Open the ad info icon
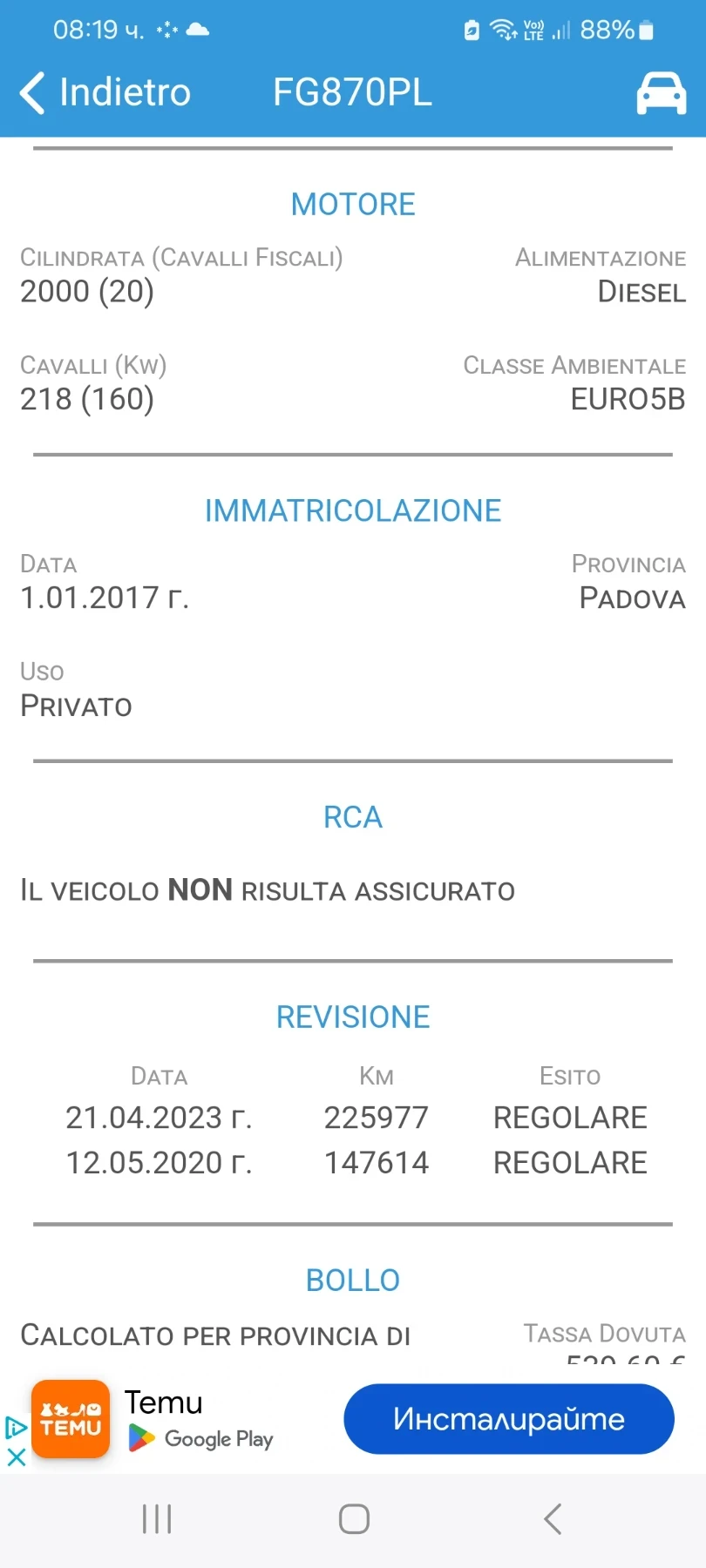This screenshot has width=706, height=1568. coord(16,1427)
